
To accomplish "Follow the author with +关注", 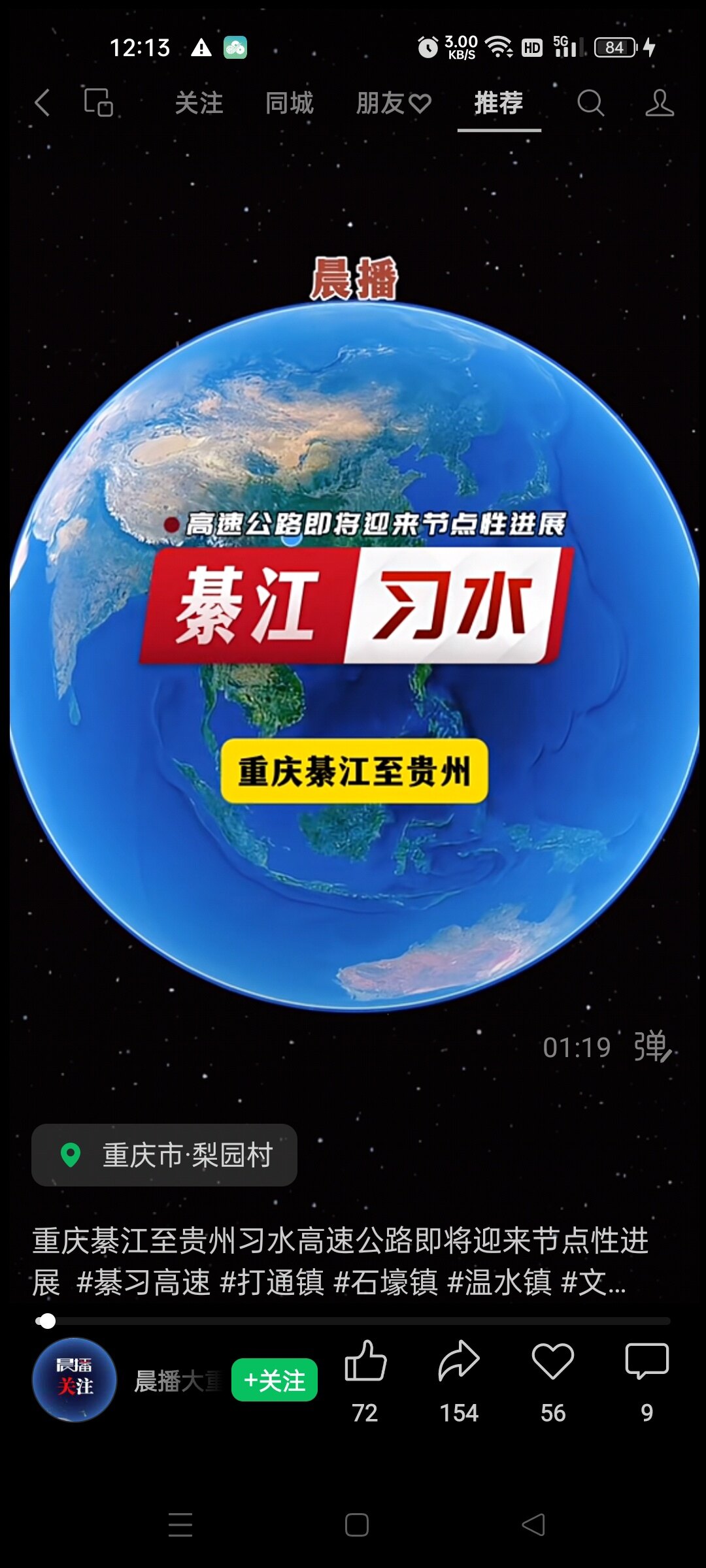I will click(275, 1380).
